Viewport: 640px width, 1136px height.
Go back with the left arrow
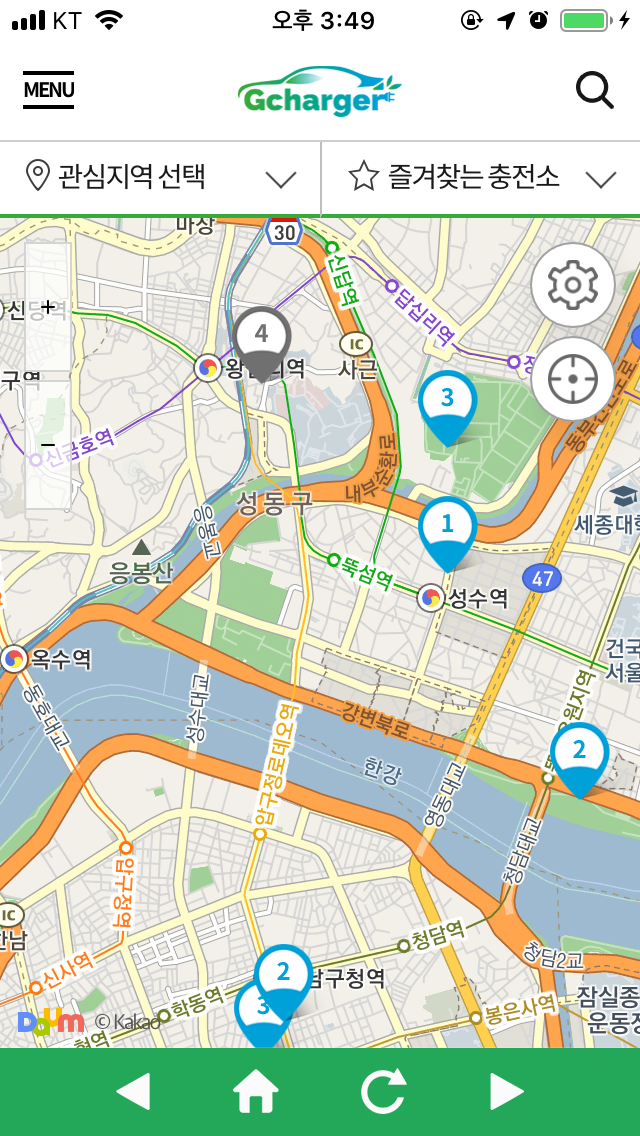click(x=133, y=1092)
